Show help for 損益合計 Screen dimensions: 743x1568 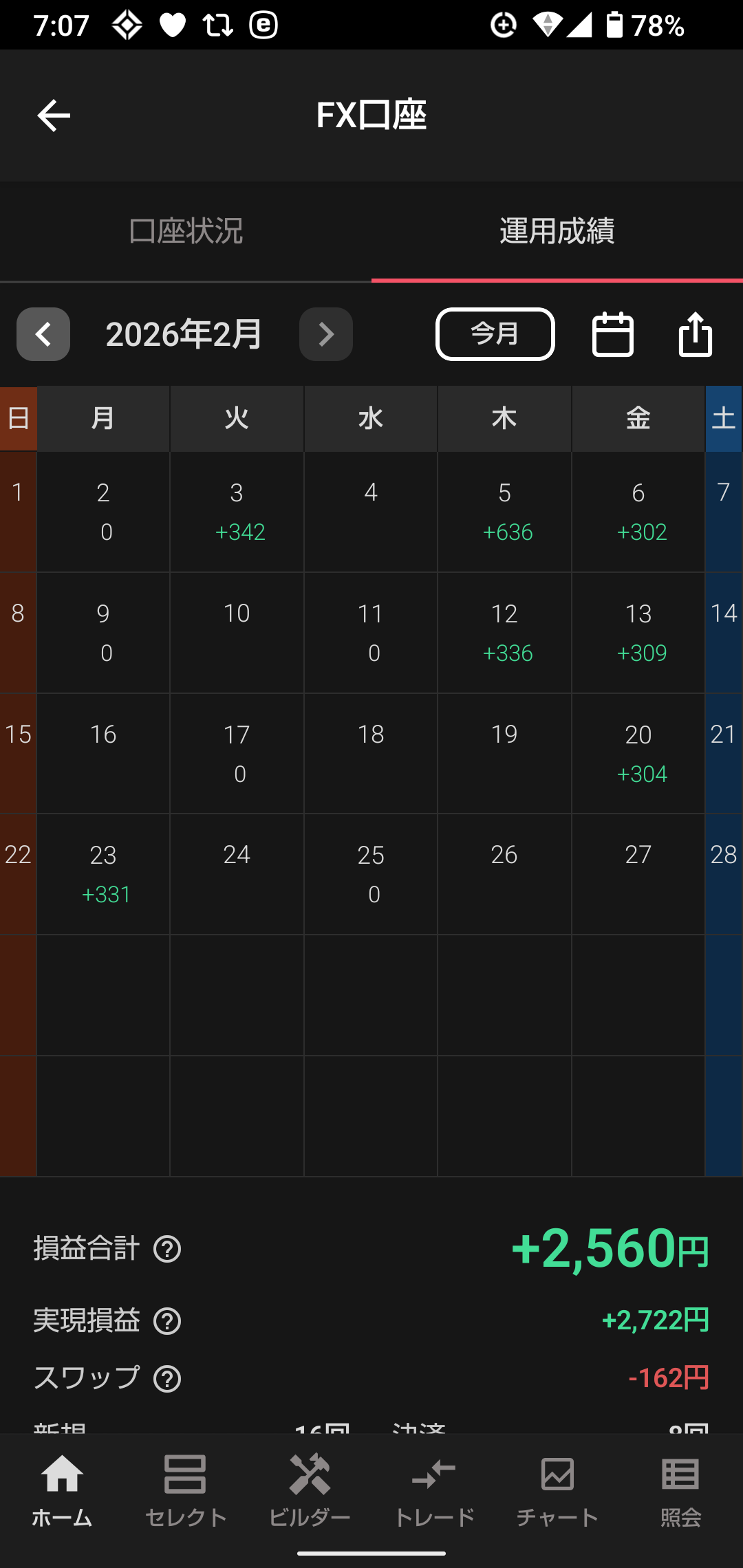pos(167,1249)
